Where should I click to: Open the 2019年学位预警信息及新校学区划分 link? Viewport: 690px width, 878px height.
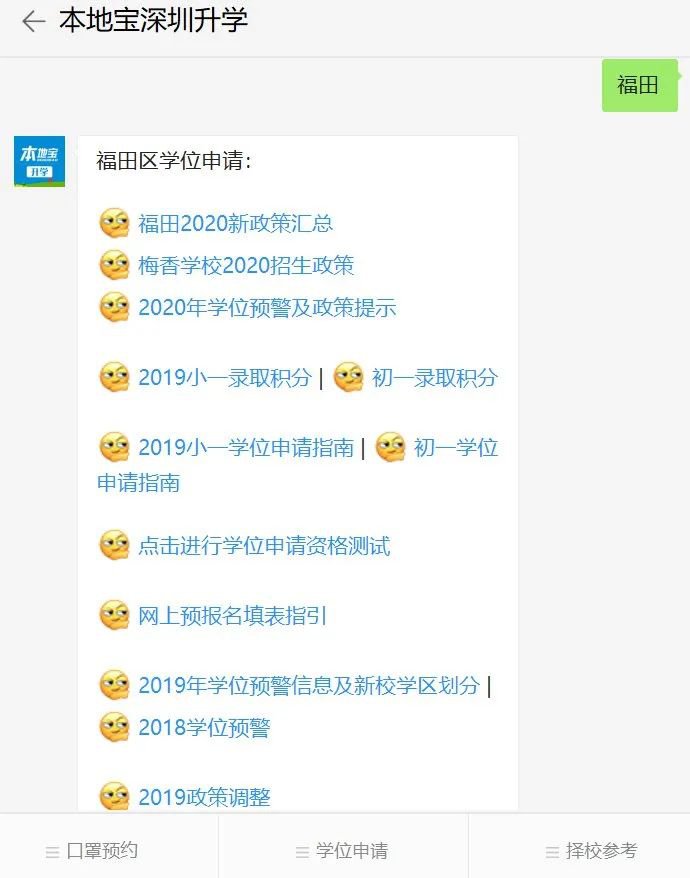[309, 686]
